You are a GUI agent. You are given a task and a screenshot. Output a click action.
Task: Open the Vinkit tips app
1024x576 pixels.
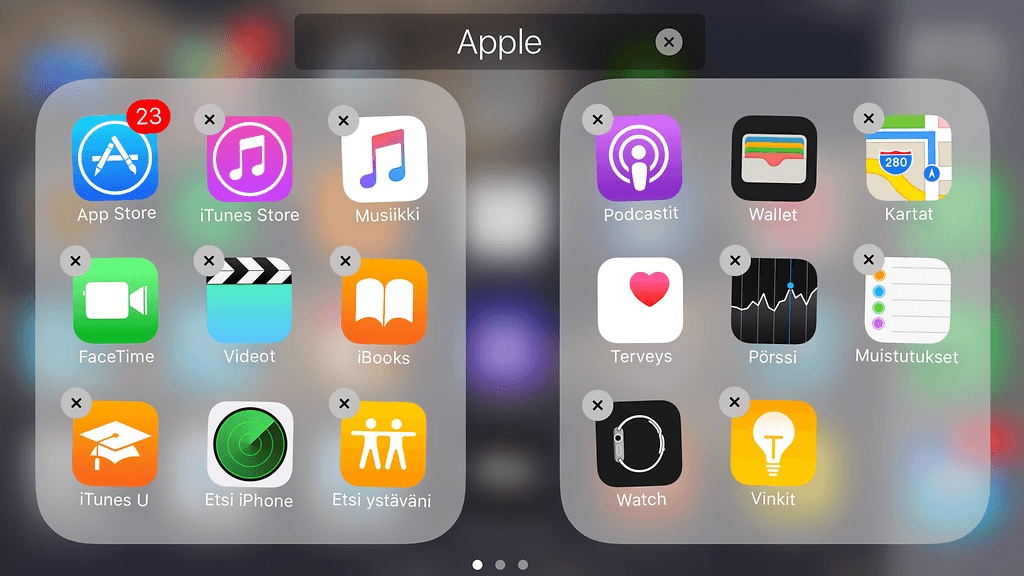tap(774, 443)
